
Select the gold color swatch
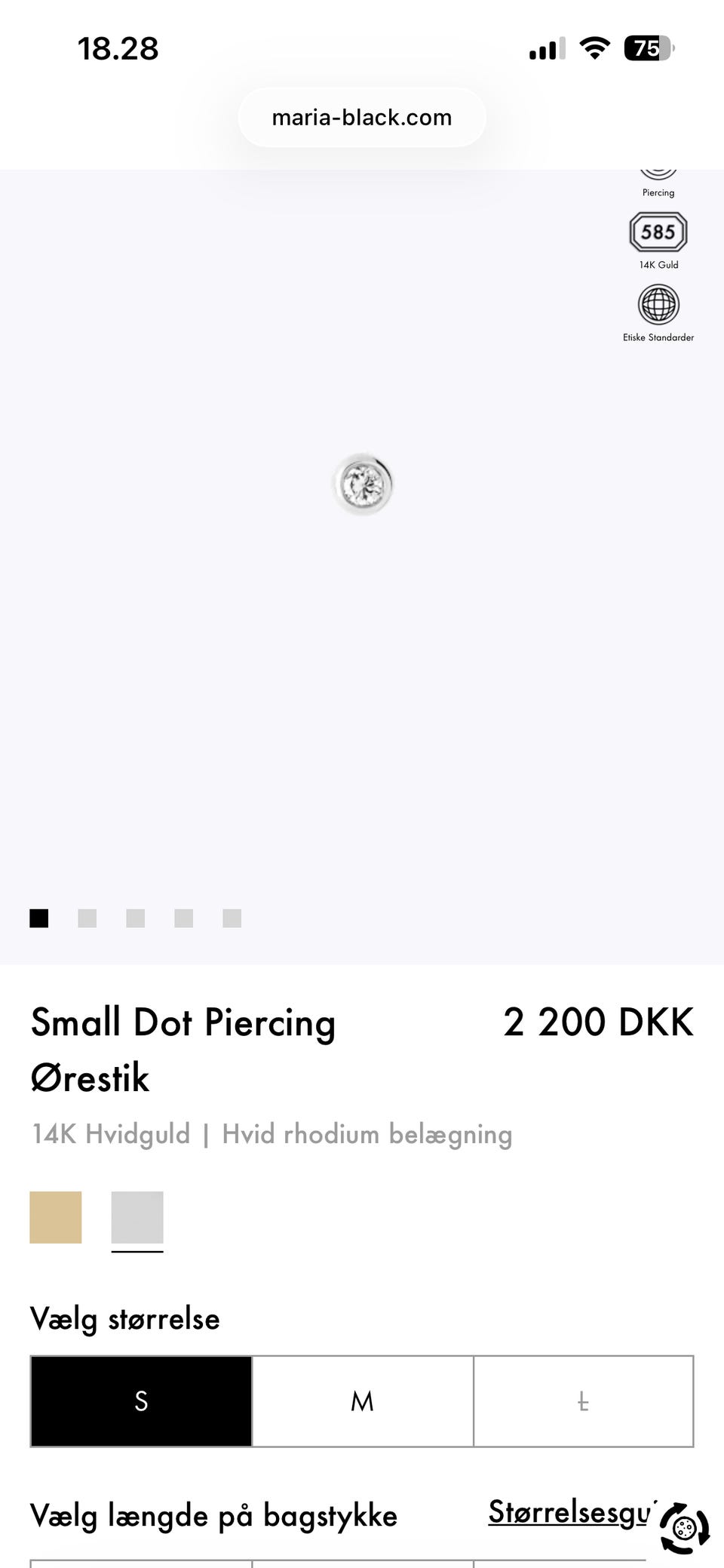pos(56,1217)
